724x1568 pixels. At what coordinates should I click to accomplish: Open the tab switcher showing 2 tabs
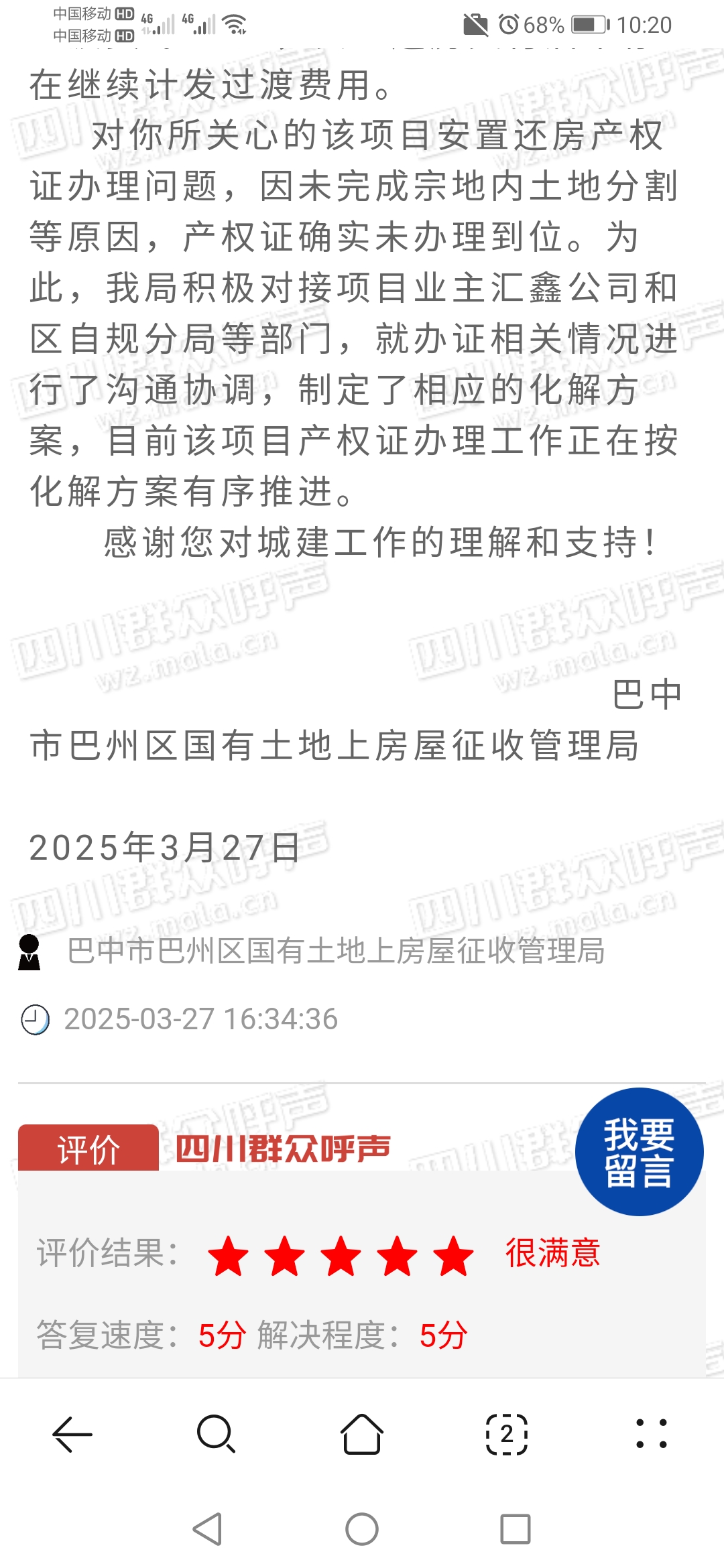[x=507, y=1435]
